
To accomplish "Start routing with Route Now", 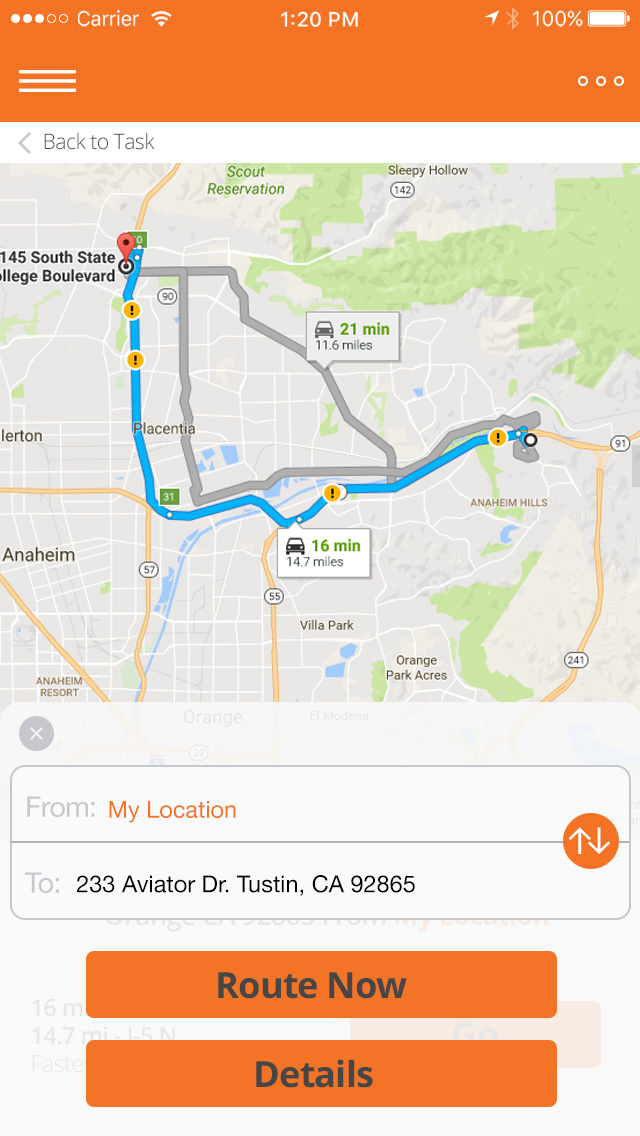I will (321, 985).
